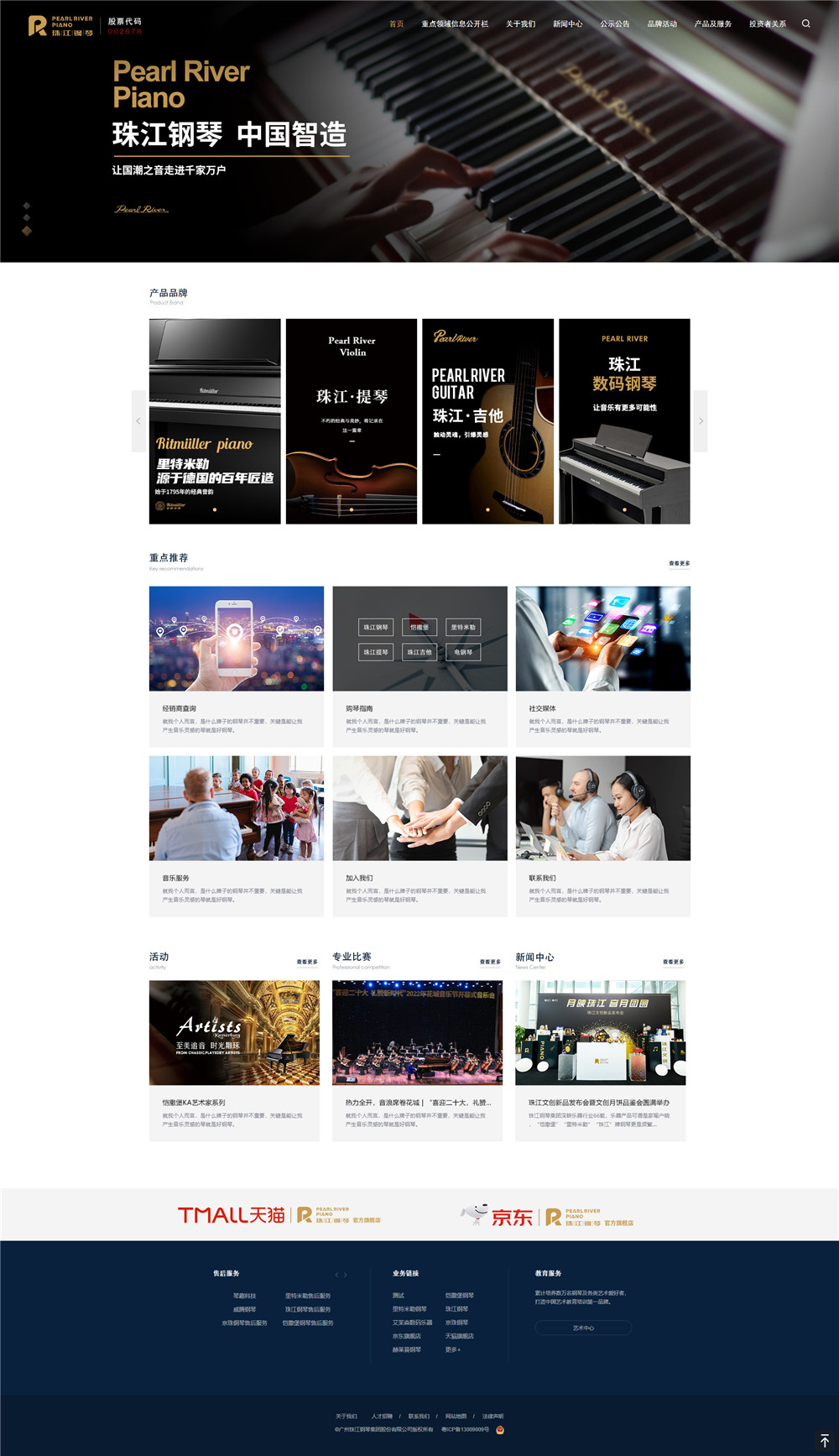Open 投资者关系 navigation item
The image size is (839, 1456).
[x=767, y=23]
